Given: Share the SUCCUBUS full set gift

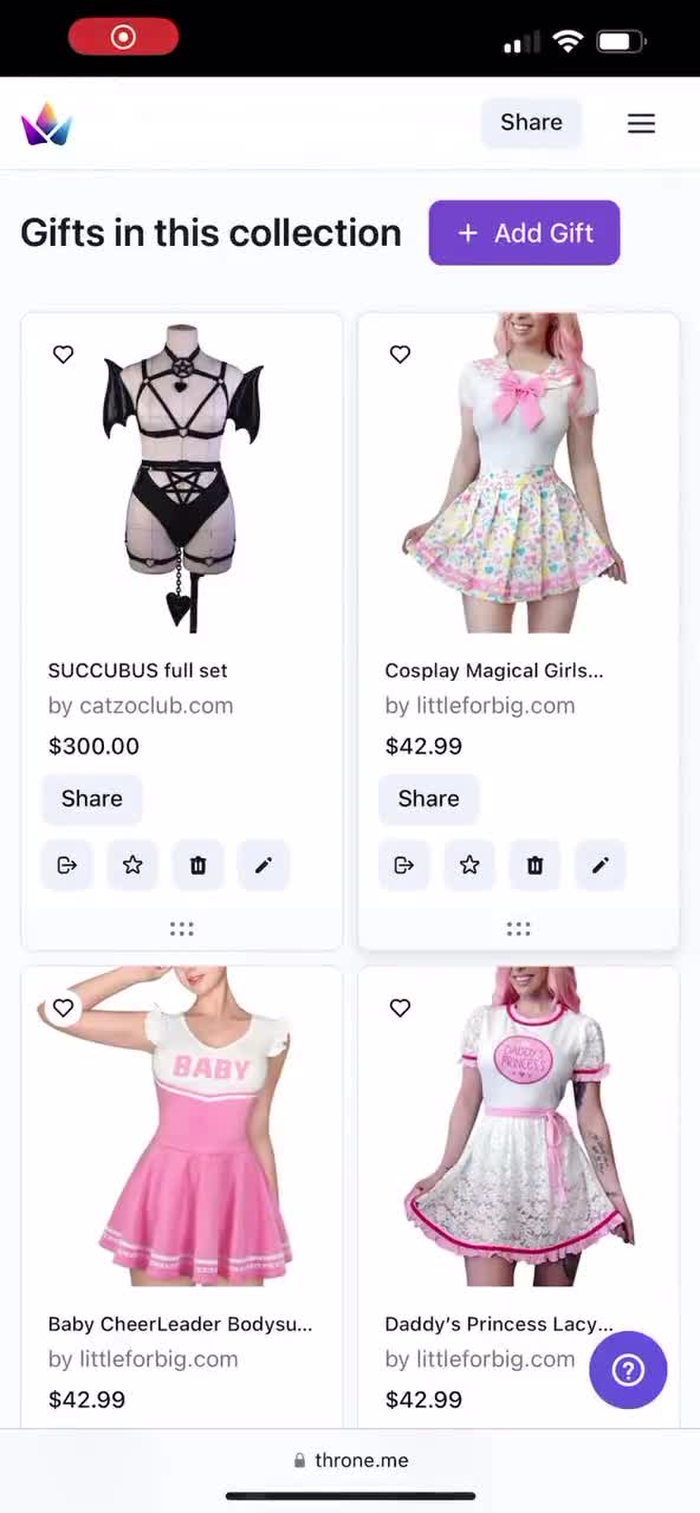Looking at the screenshot, I should [92, 798].
